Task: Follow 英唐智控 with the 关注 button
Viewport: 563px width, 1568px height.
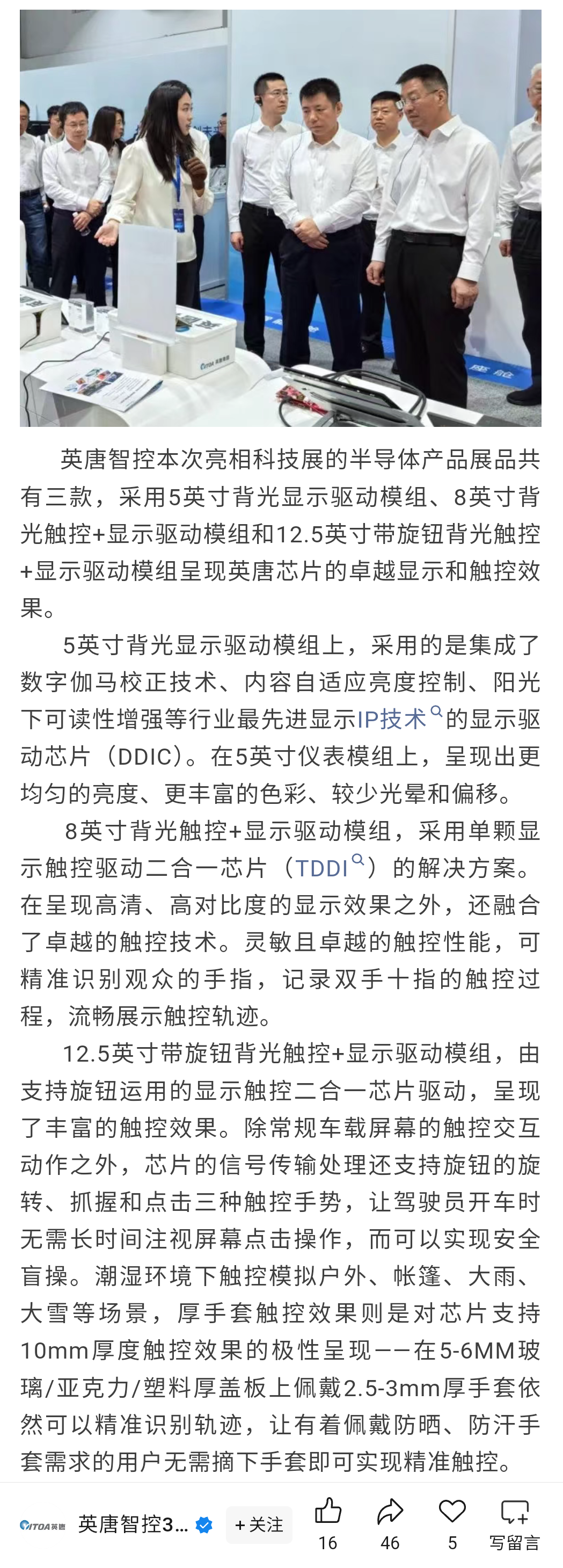Action: tap(259, 1524)
